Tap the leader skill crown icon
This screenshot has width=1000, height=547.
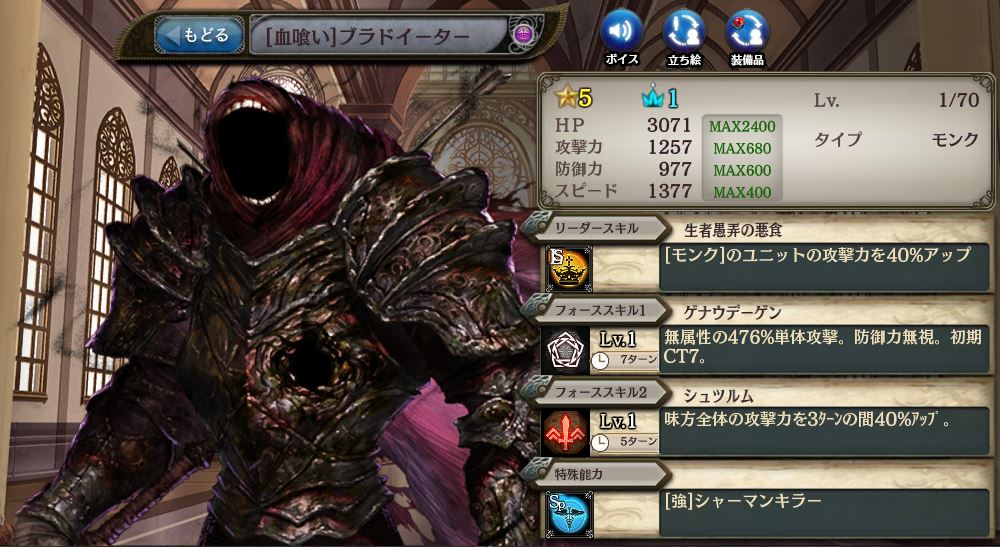tap(568, 269)
